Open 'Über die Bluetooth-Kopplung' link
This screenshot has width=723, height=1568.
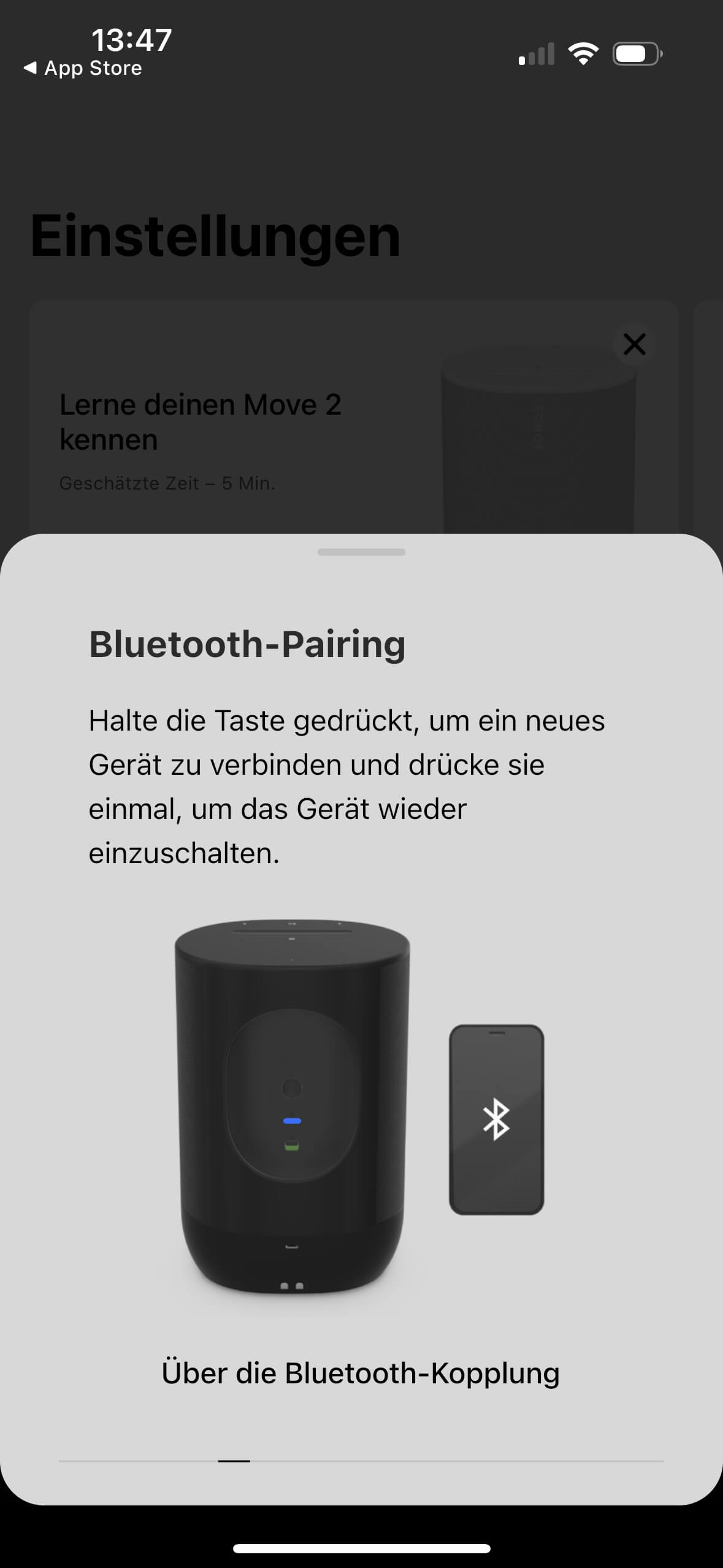tap(361, 1373)
